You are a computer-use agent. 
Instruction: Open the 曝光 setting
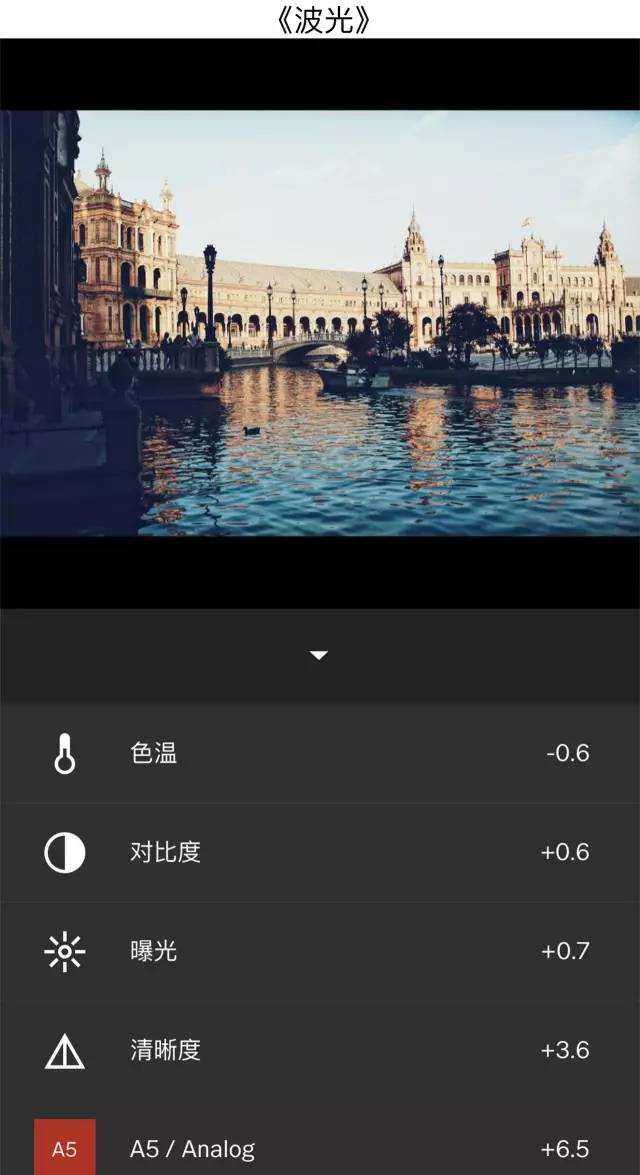[x=320, y=951]
